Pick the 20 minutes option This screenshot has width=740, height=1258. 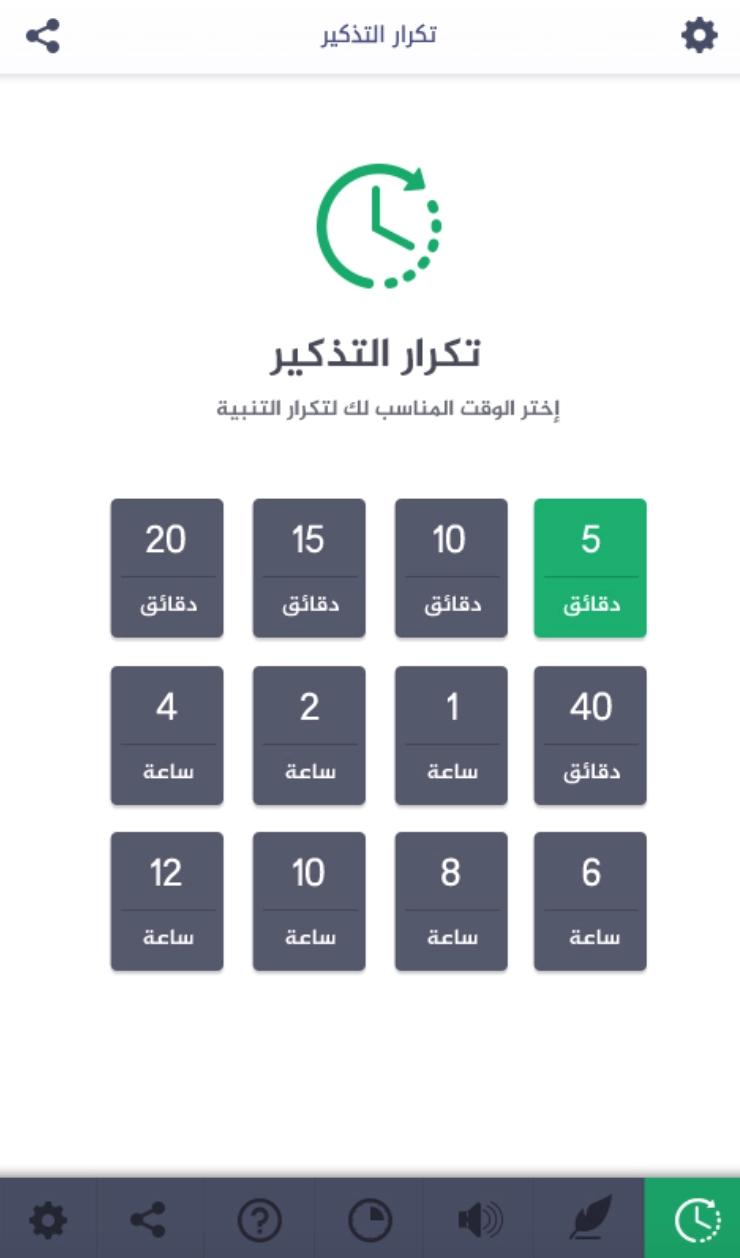tap(167, 568)
